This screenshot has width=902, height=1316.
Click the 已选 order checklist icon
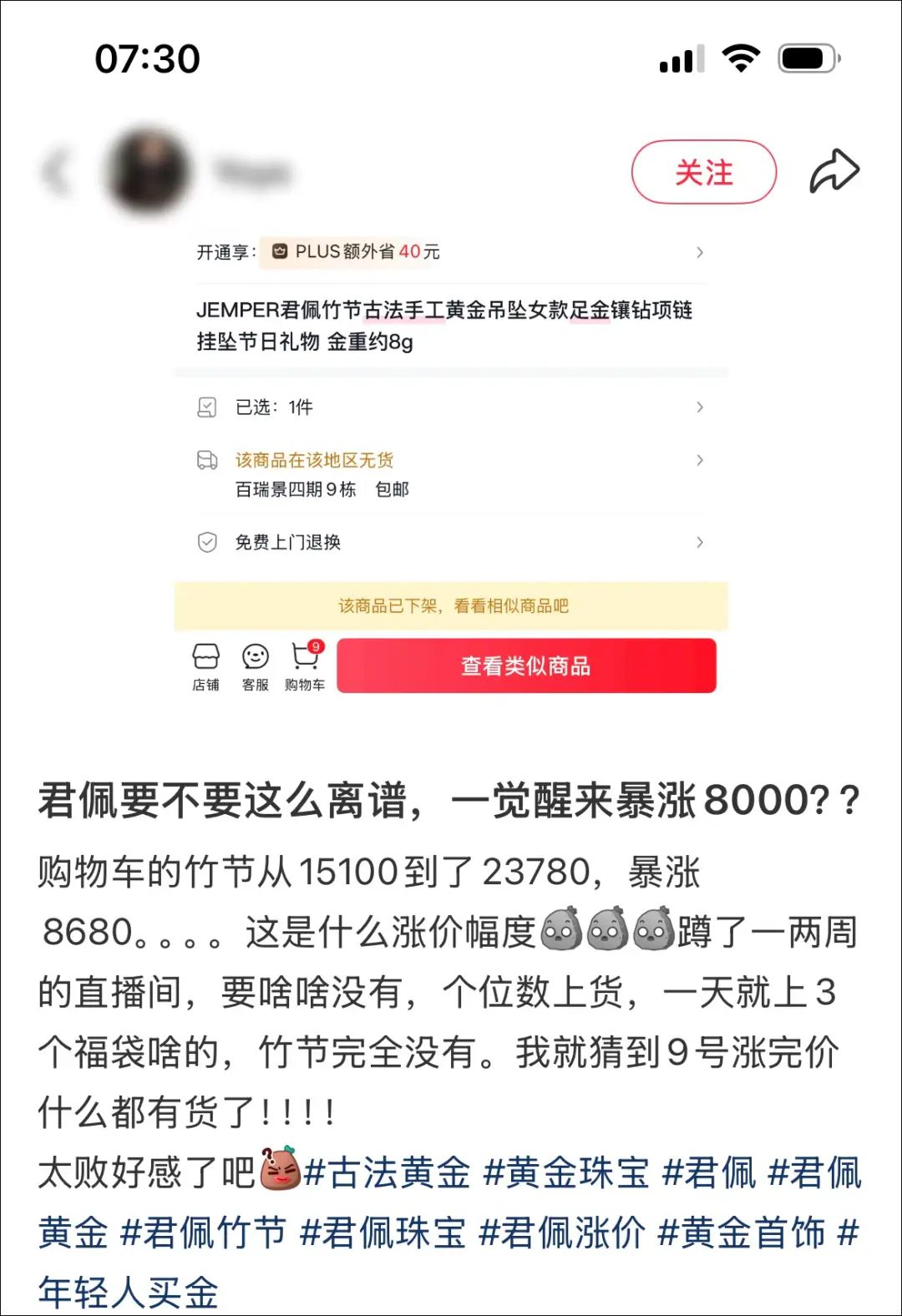[x=206, y=407]
